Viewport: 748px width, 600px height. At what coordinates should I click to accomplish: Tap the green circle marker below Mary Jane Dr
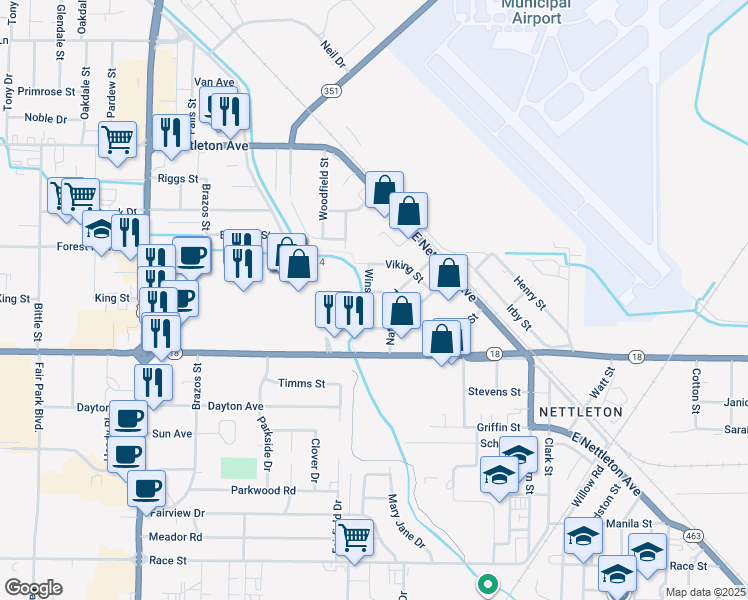click(487, 583)
